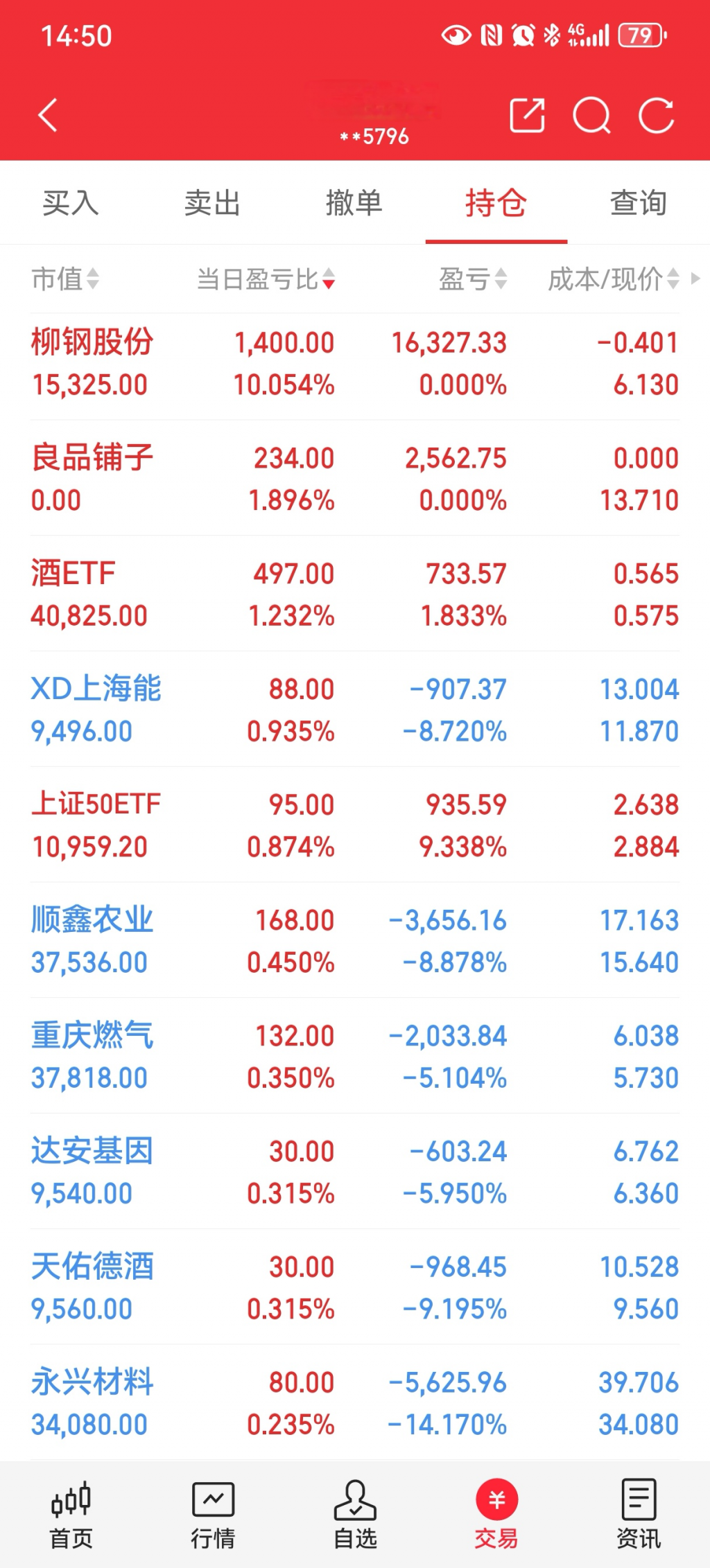This screenshot has height=1568, width=710.
Task: Sort holdings by 市值
Action: [x=65, y=279]
